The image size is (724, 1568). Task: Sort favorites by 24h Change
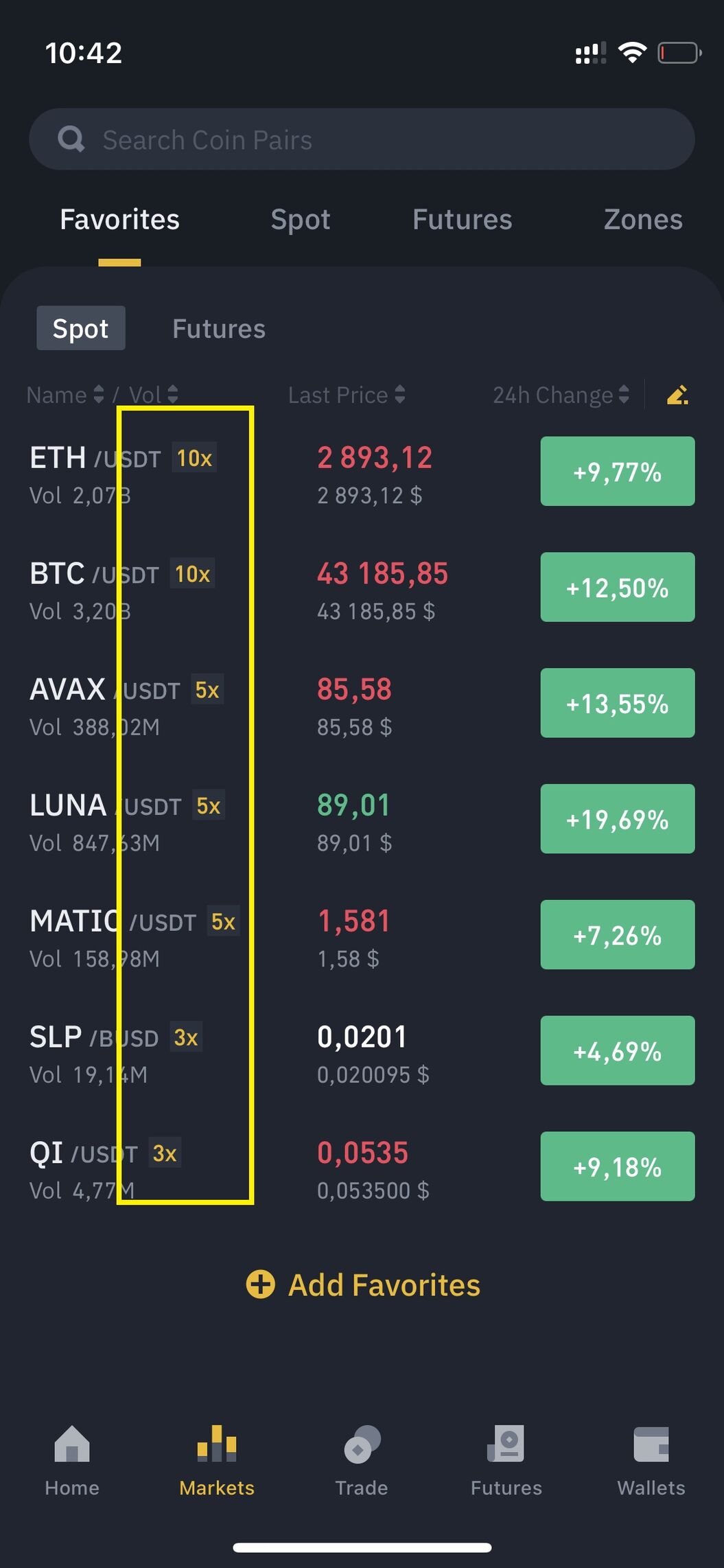561,395
